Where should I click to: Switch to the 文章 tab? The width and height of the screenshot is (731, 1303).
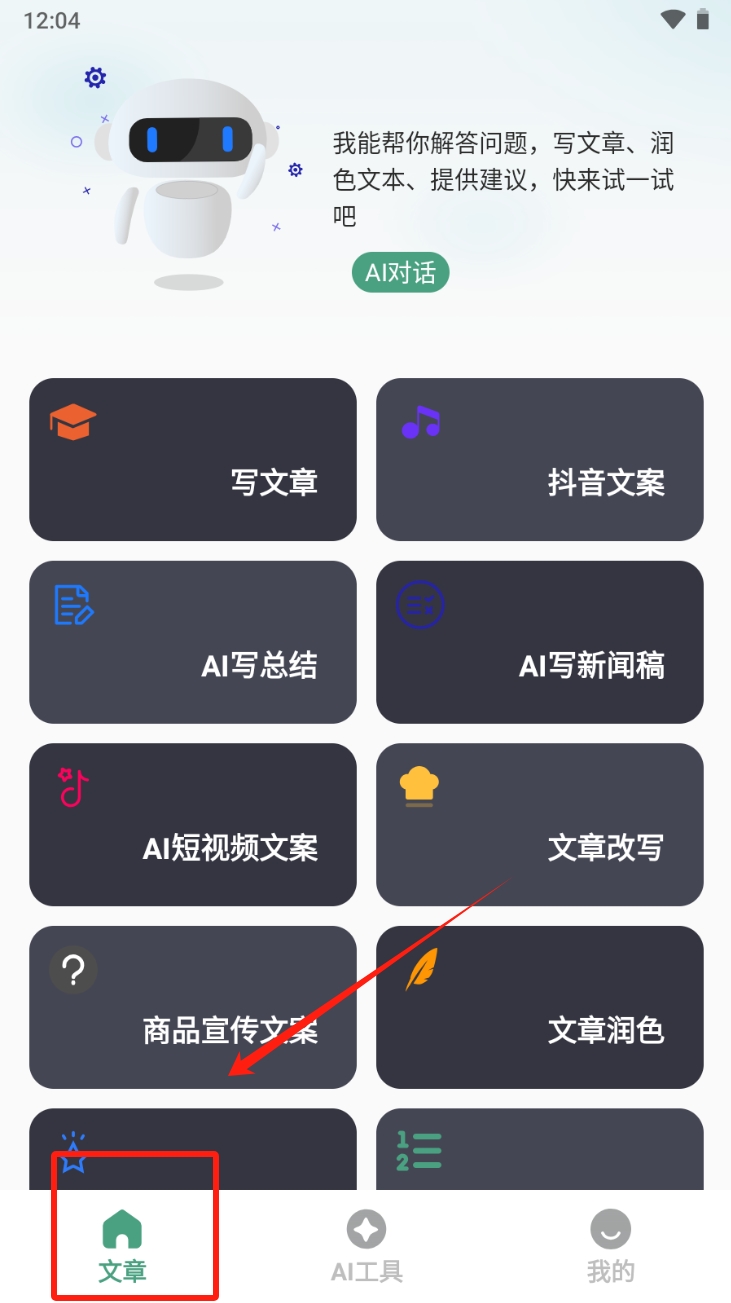(122, 1245)
